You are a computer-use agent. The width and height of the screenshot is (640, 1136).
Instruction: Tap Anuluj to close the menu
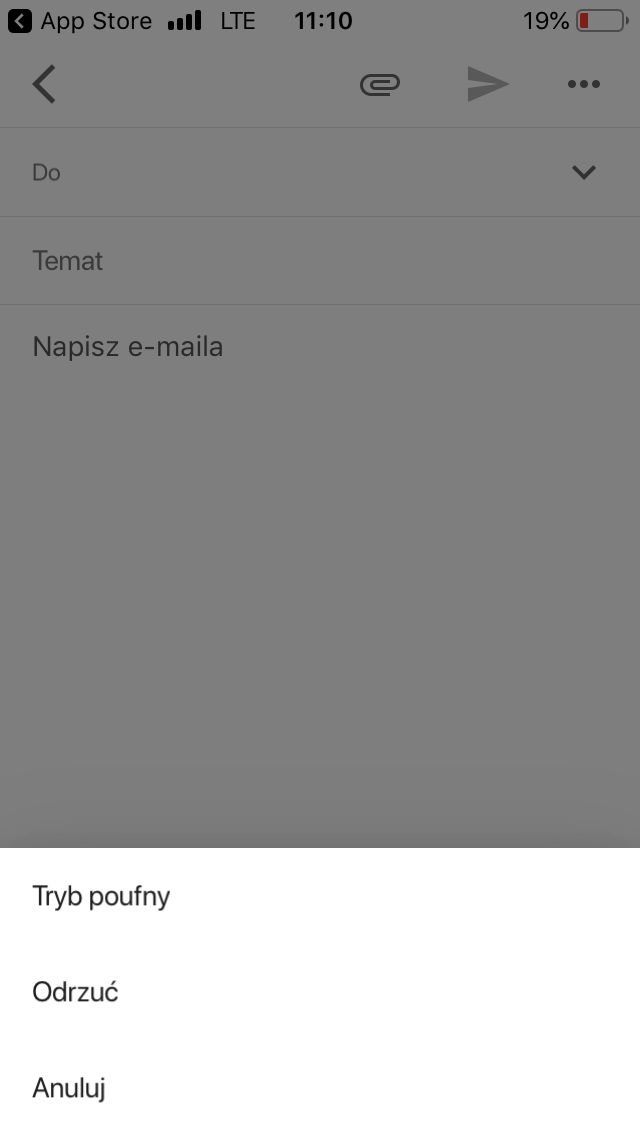click(x=69, y=1087)
